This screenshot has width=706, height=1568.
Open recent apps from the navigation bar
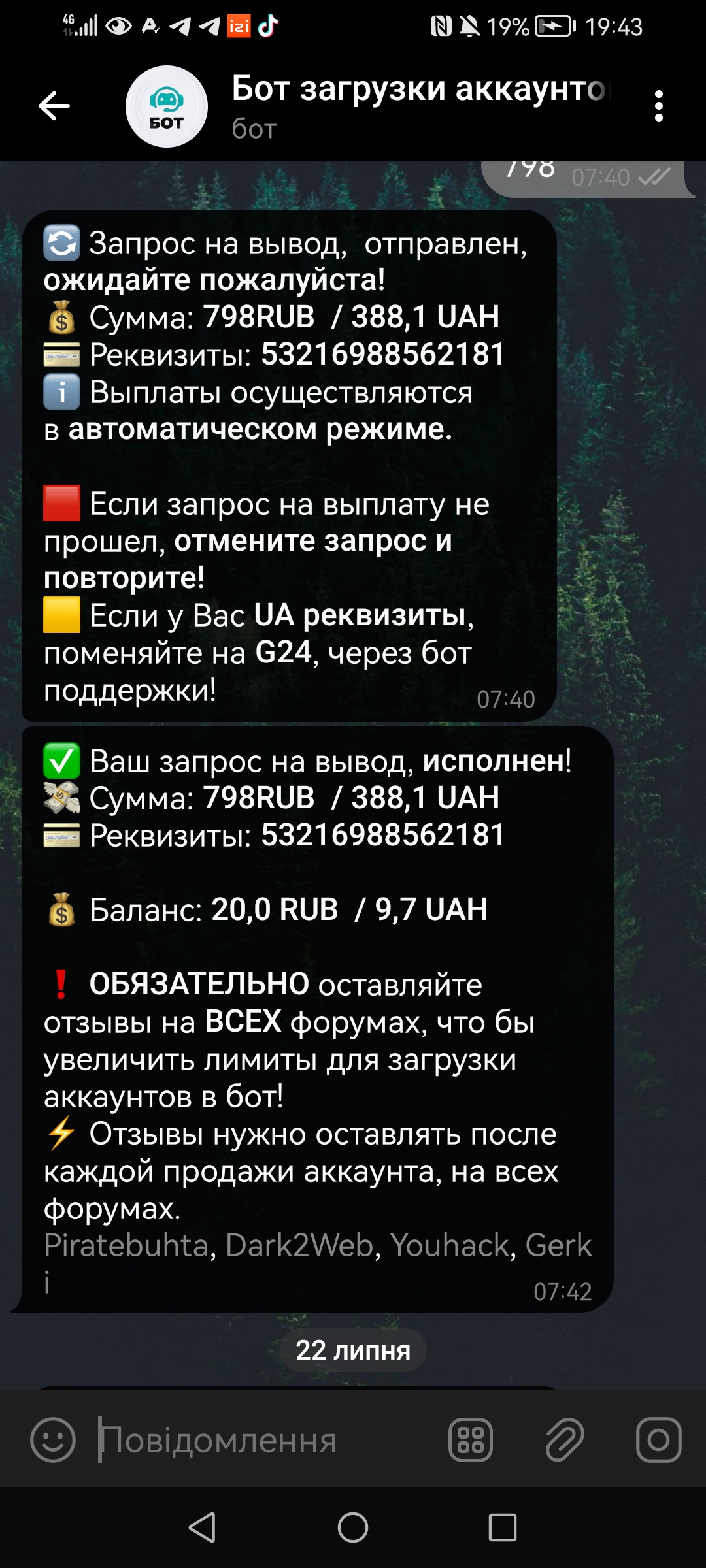[x=503, y=1527]
